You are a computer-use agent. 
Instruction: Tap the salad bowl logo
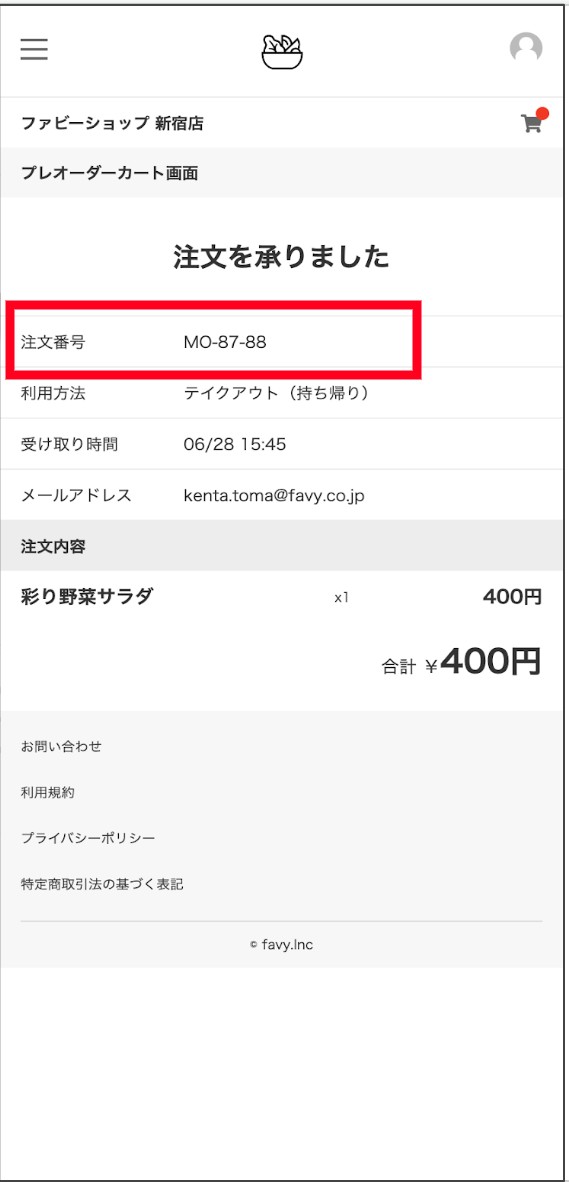282,52
